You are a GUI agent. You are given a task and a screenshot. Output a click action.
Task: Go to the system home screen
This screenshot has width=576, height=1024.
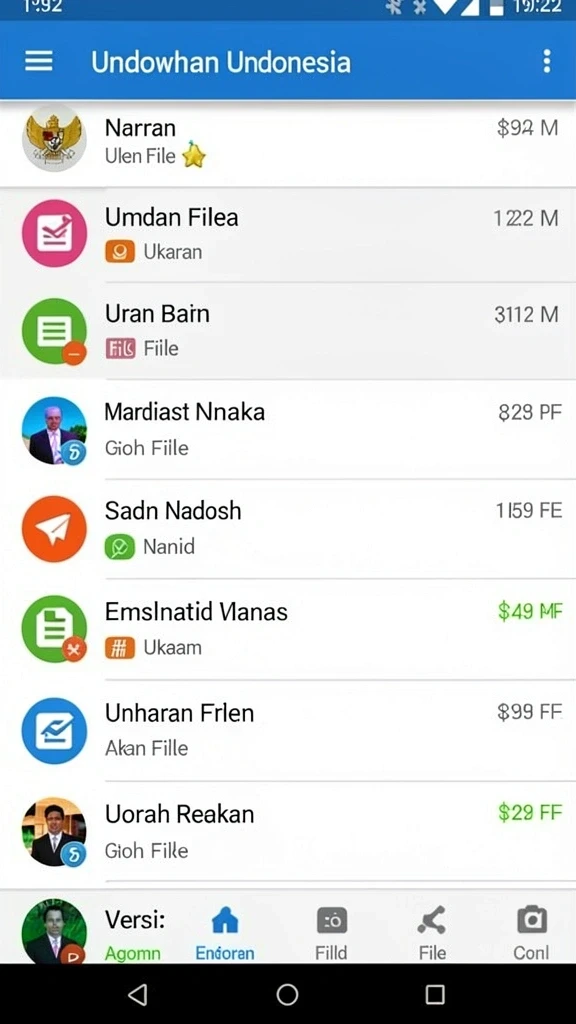tap(287, 994)
